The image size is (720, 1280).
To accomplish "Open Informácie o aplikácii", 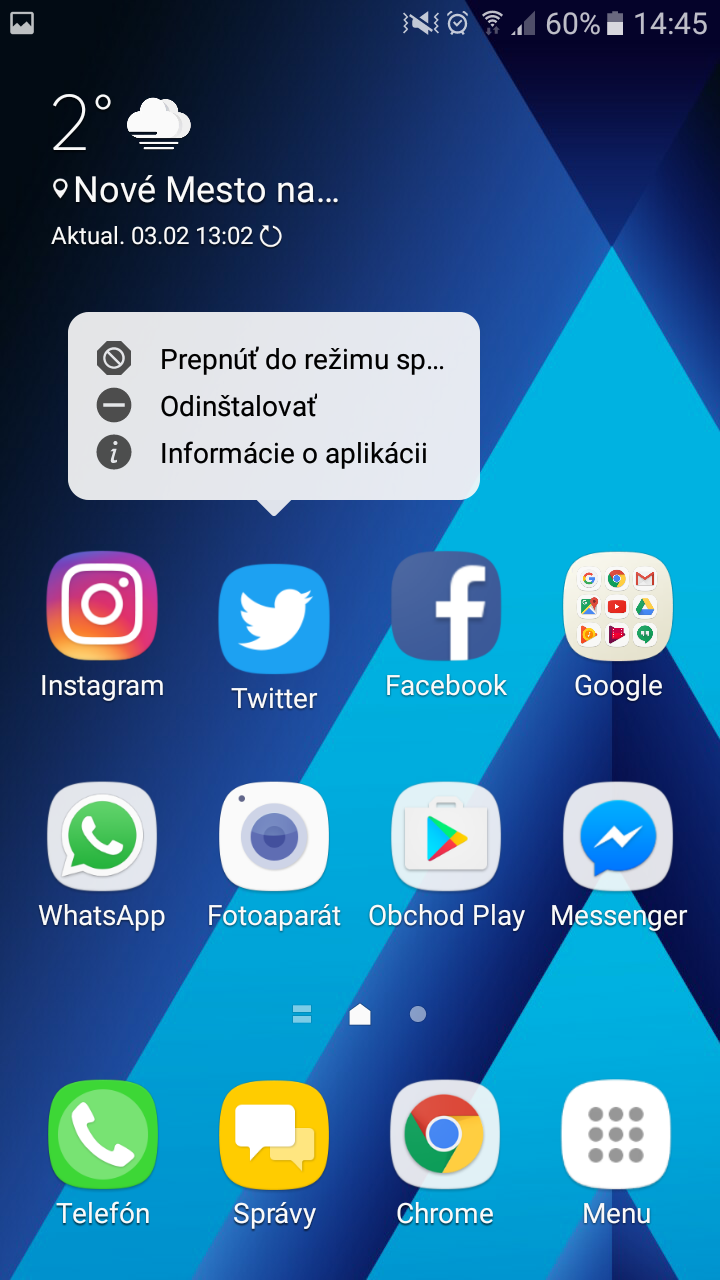I will (x=272, y=453).
